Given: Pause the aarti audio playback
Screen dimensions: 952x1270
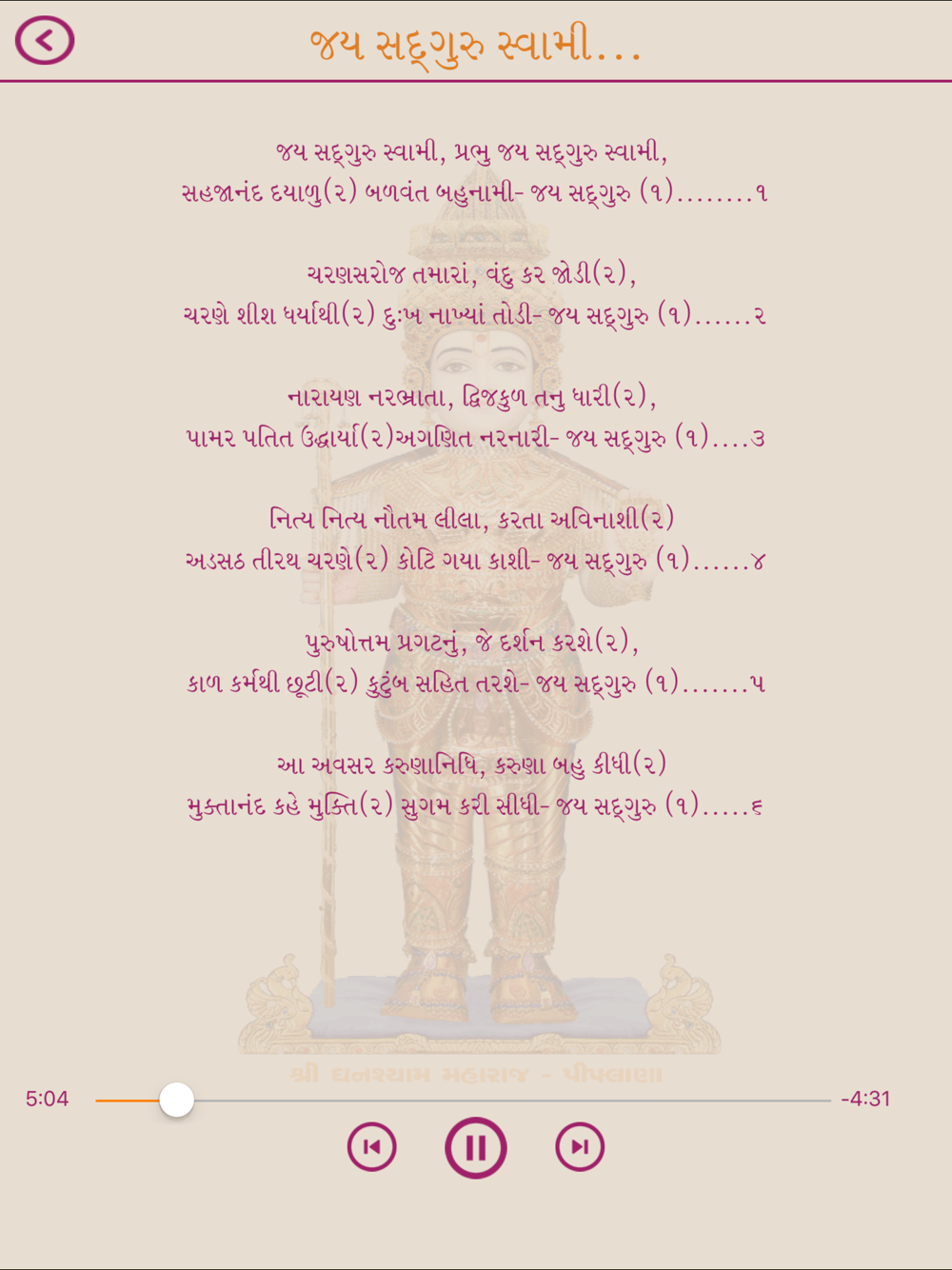Looking at the screenshot, I should [x=475, y=1147].
